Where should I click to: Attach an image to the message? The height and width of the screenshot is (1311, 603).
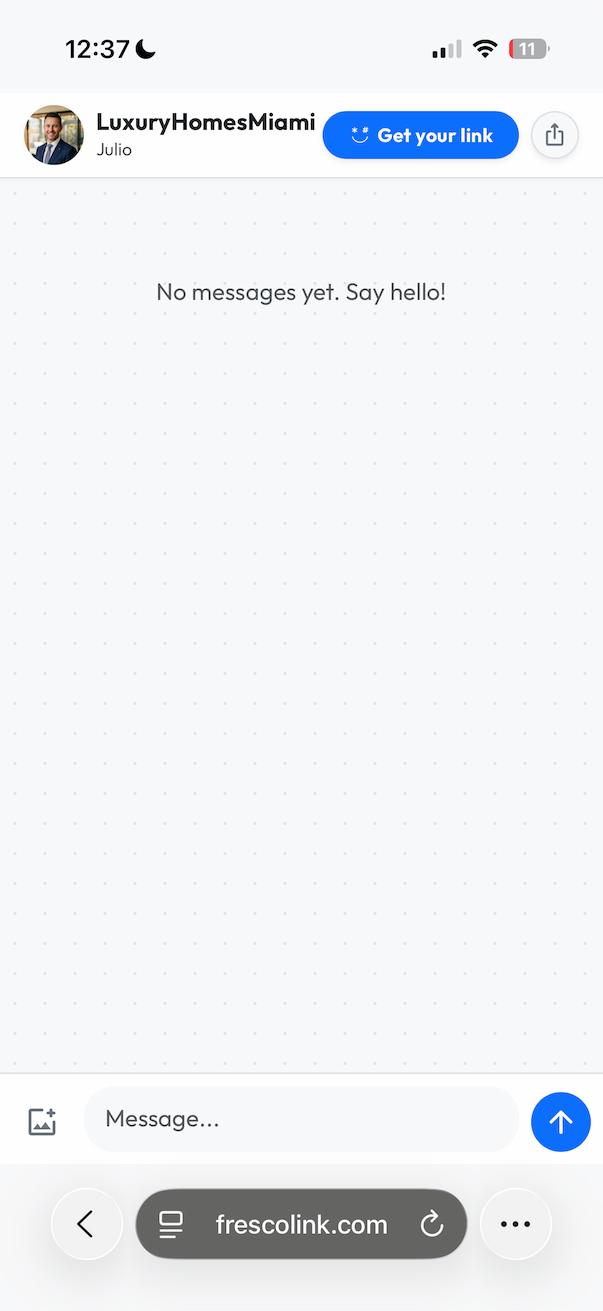[42, 1121]
